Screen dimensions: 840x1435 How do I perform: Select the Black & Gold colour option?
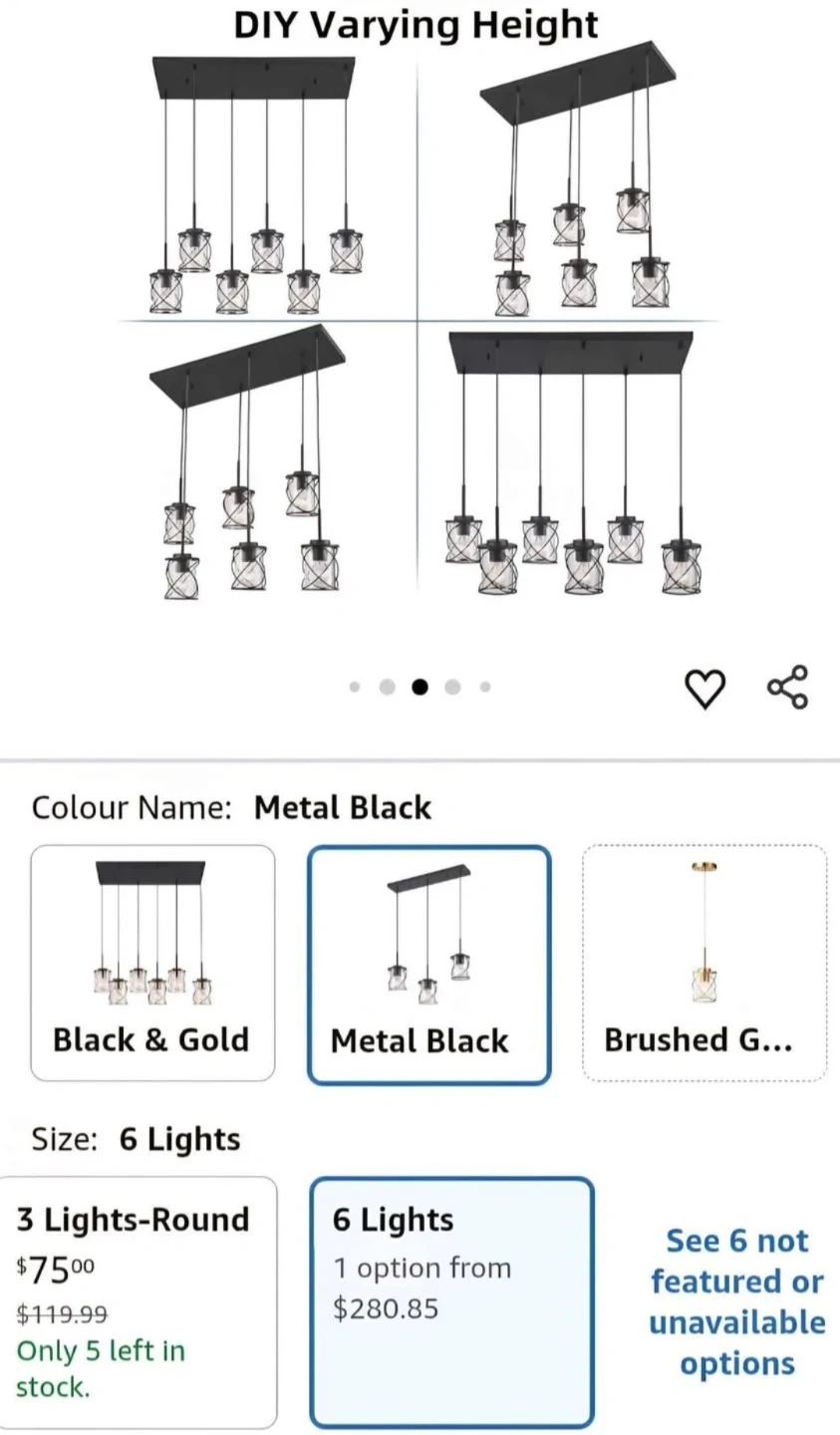click(x=152, y=964)
